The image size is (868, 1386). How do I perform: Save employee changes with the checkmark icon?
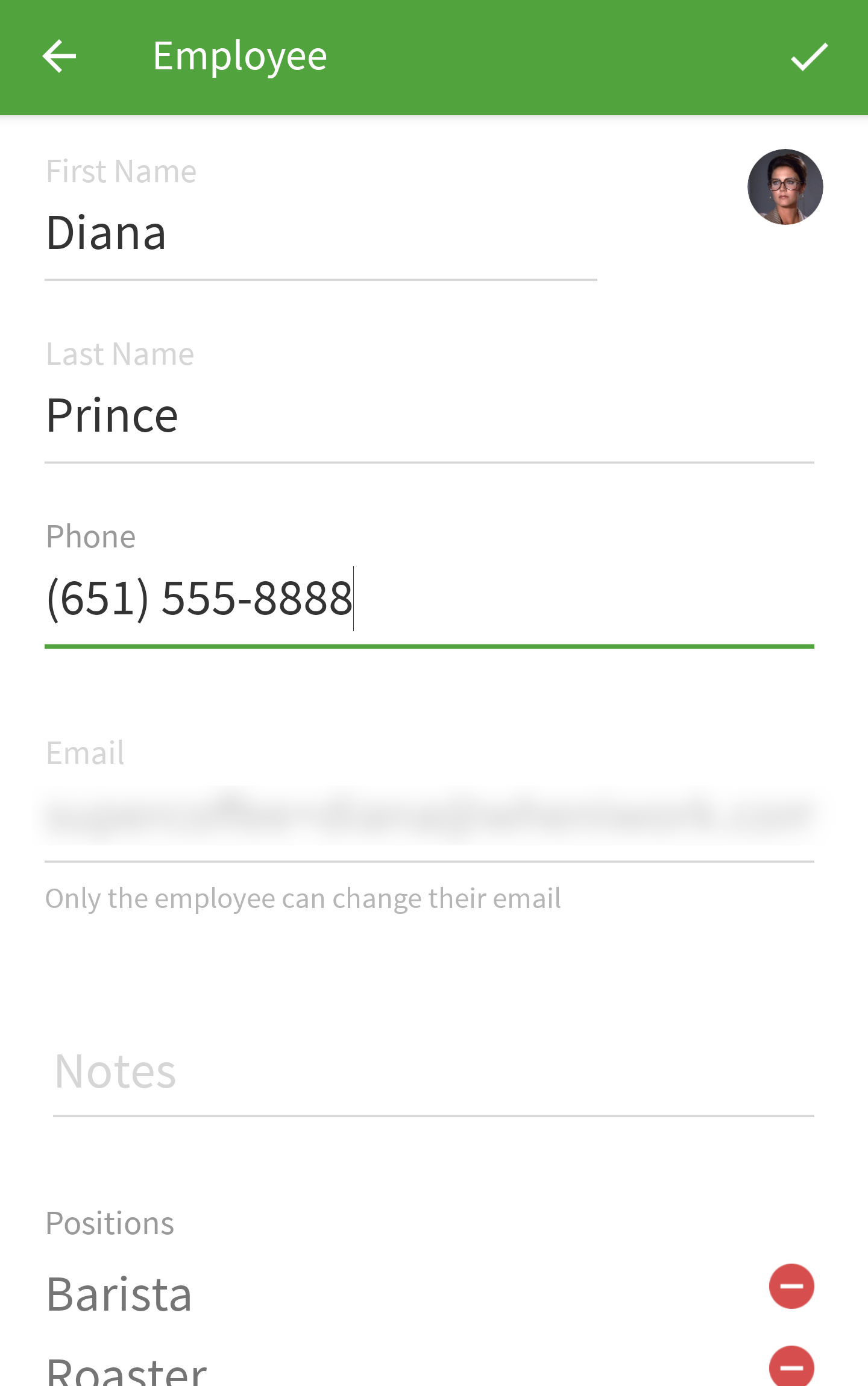(809, 57)
